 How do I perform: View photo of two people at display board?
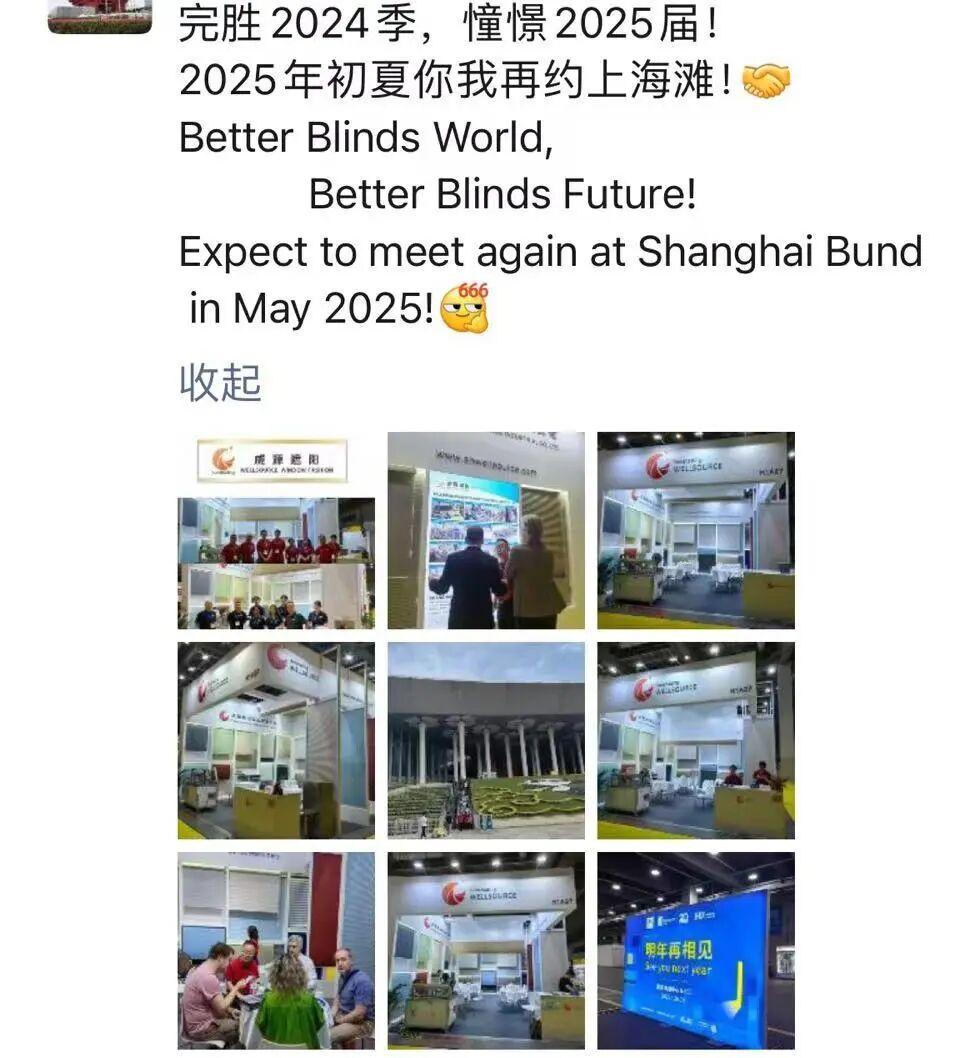click(486, 530)
